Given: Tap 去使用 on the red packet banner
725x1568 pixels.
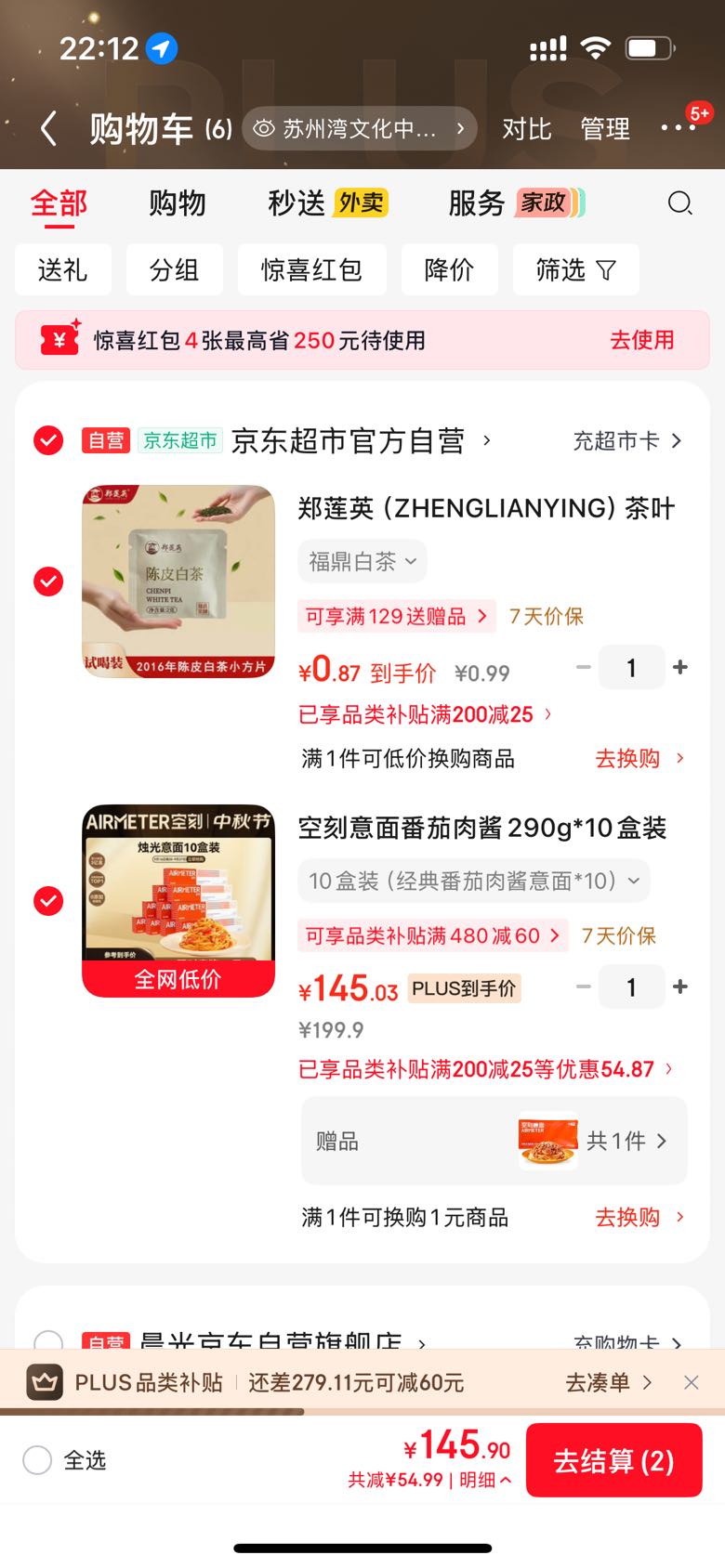Looking at the screenshot, I should click(642, 340).
